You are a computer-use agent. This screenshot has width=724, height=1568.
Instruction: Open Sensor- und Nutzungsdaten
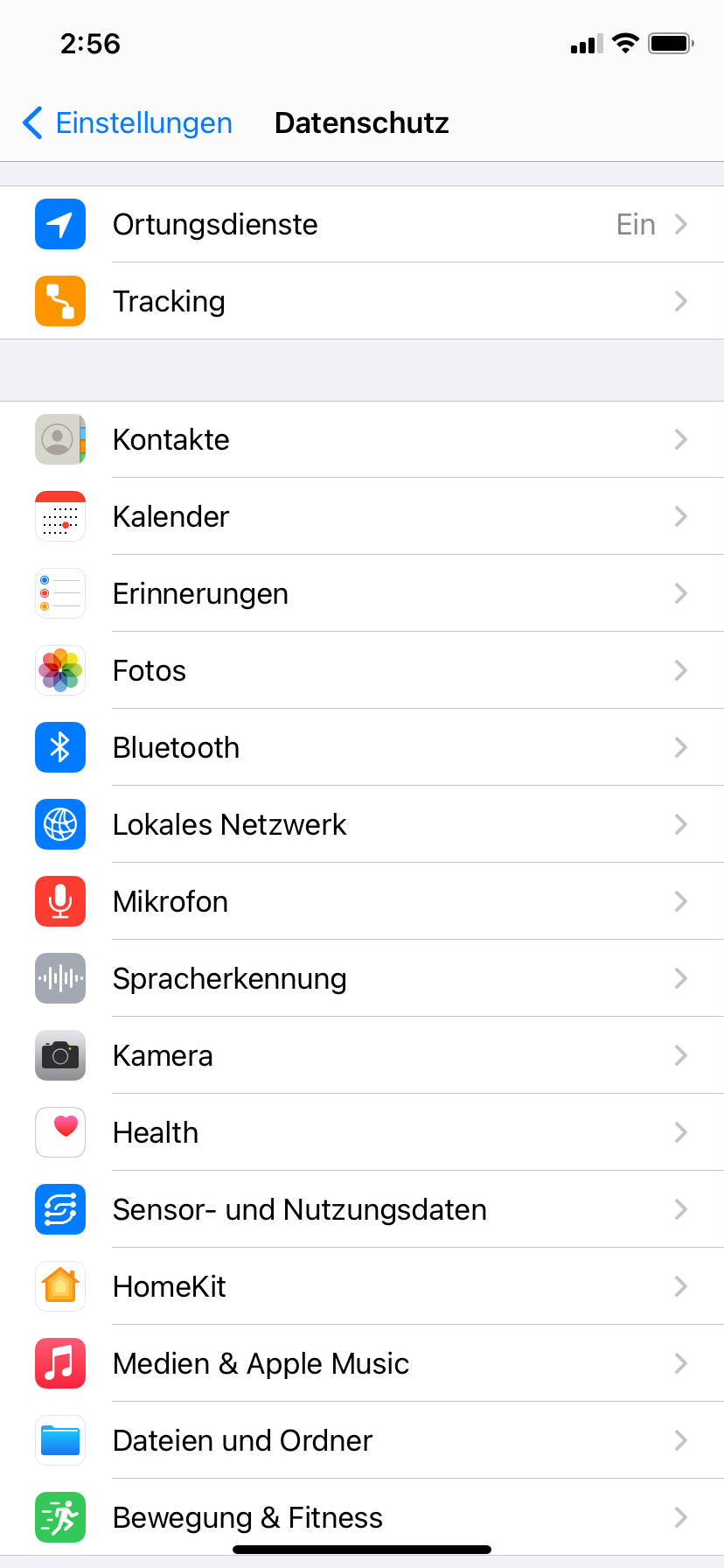pos(362,1209)
